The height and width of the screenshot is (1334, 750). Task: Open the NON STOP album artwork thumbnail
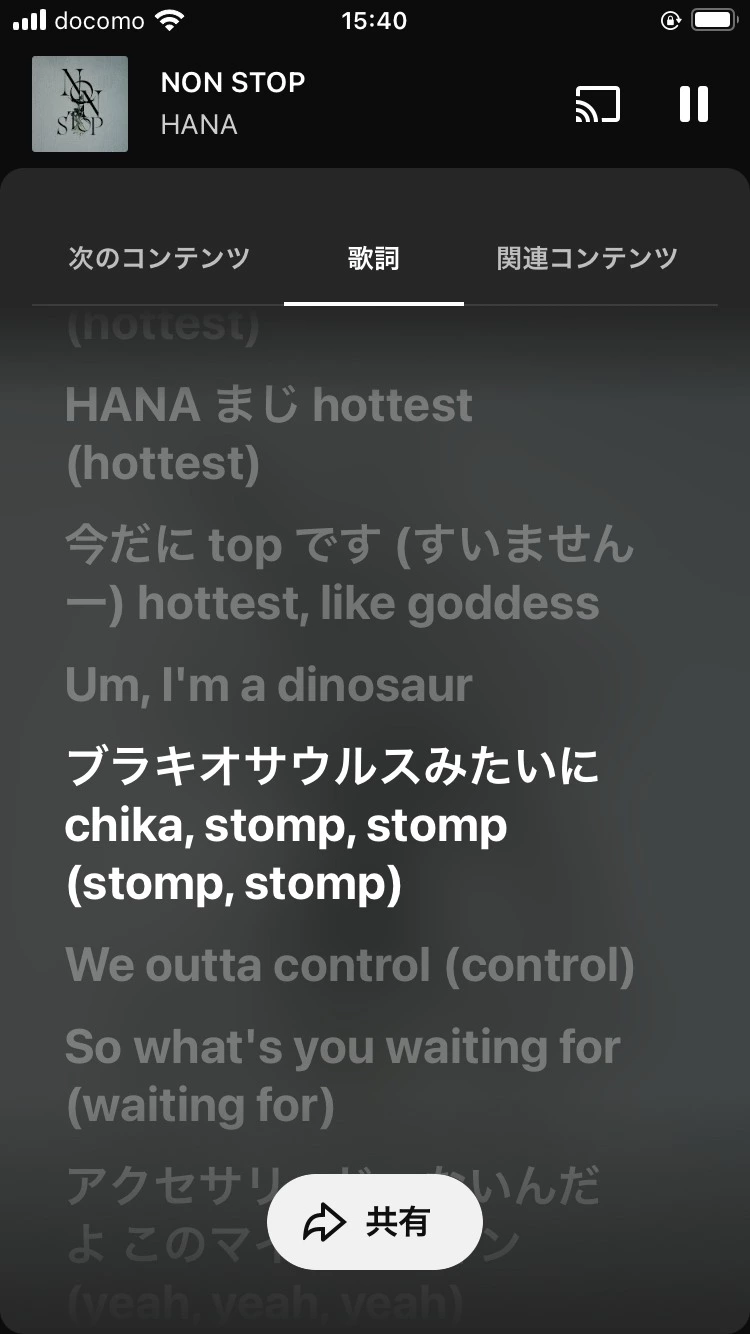click(x=80, y=104)
